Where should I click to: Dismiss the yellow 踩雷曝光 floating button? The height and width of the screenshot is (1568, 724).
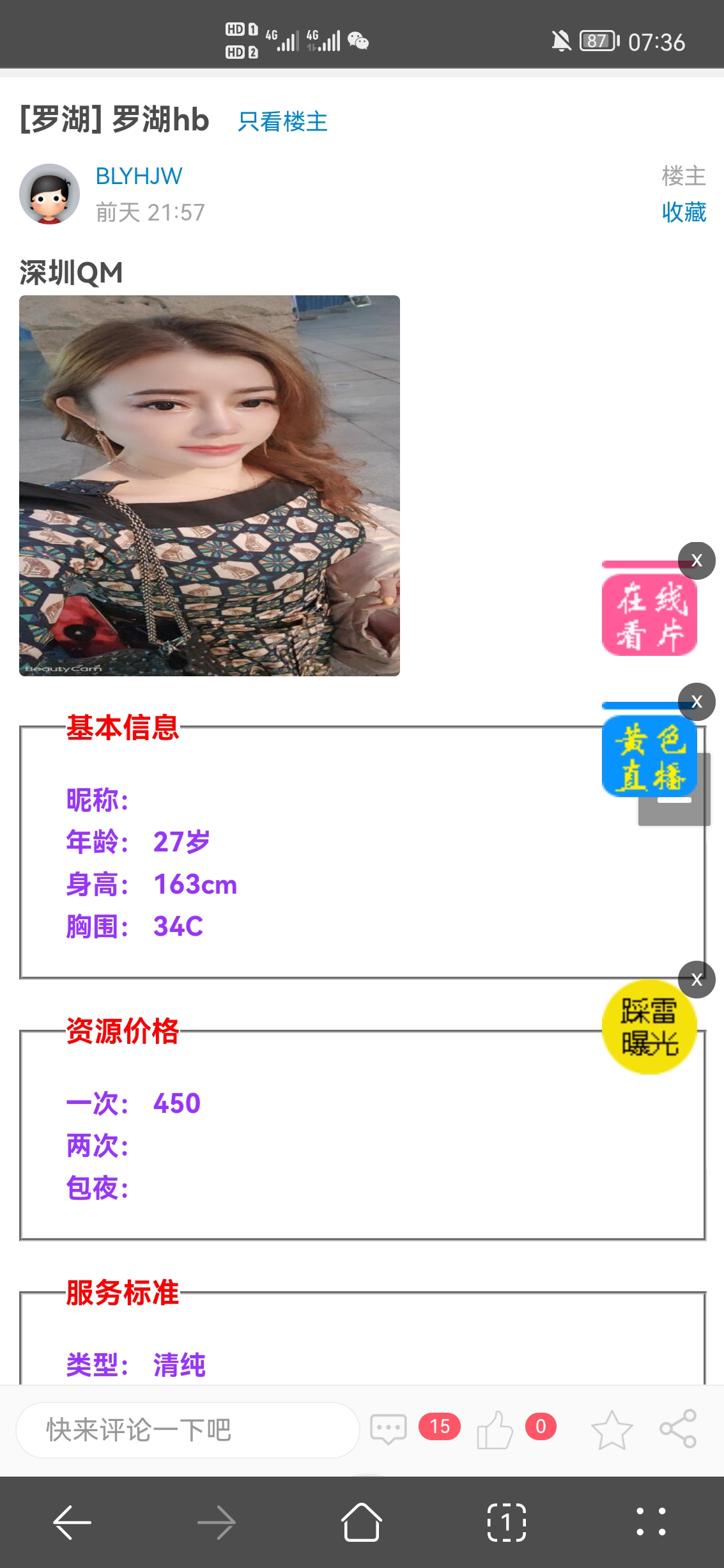[x=697, y=979]
